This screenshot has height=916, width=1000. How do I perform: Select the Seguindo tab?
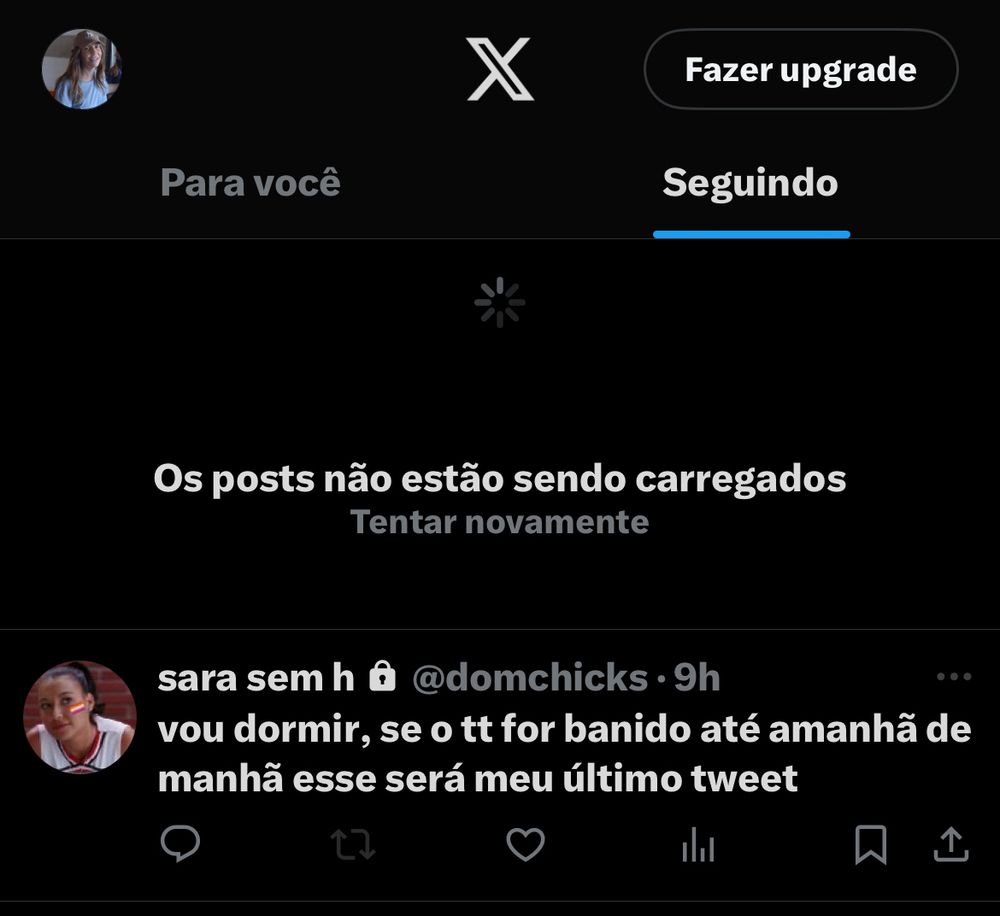pos(750,184)
